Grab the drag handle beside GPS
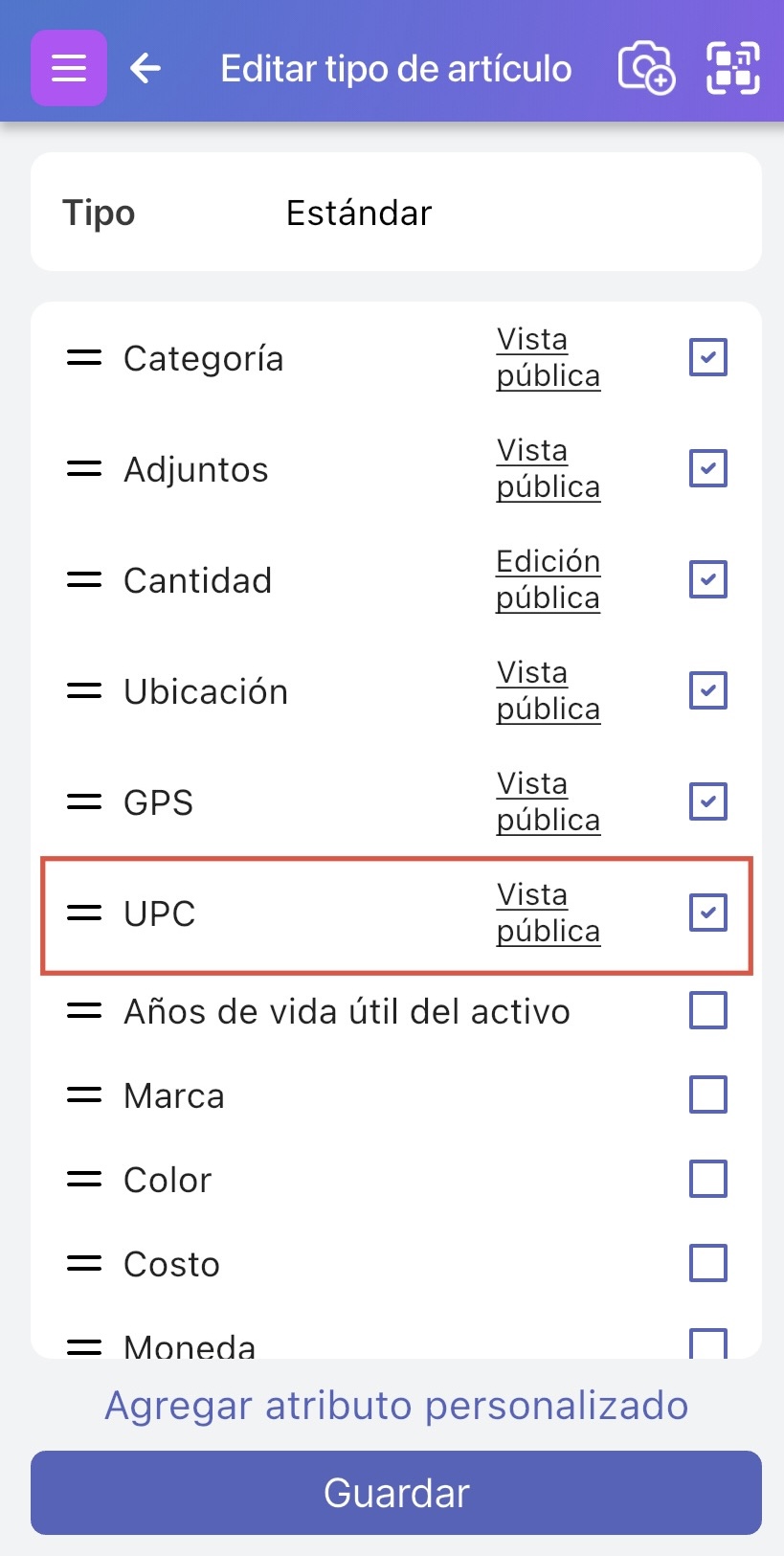The height and width of the screenshot is (1556, 784). pyautogui.click(x=83, y=801)
